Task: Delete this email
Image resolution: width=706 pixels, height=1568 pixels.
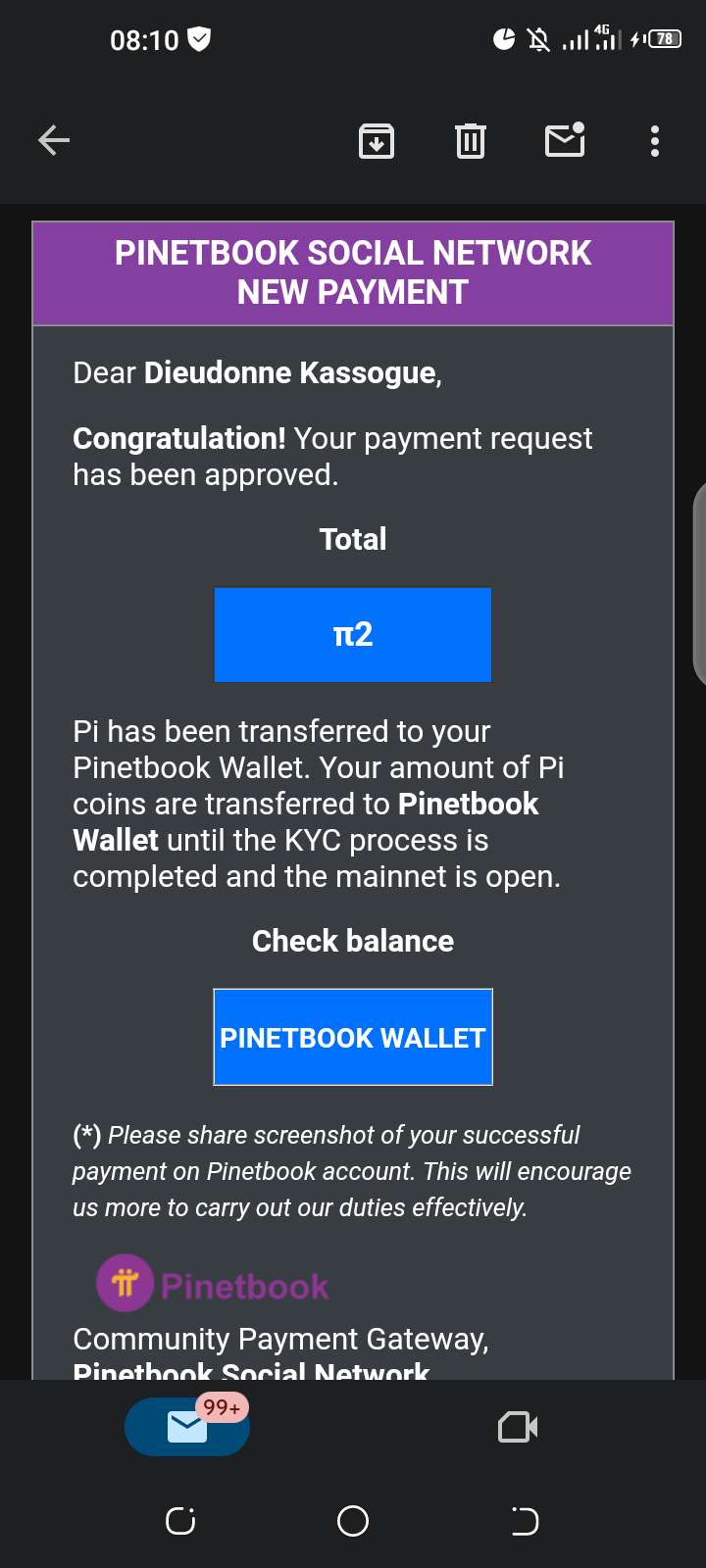Action: pos(471,141)
